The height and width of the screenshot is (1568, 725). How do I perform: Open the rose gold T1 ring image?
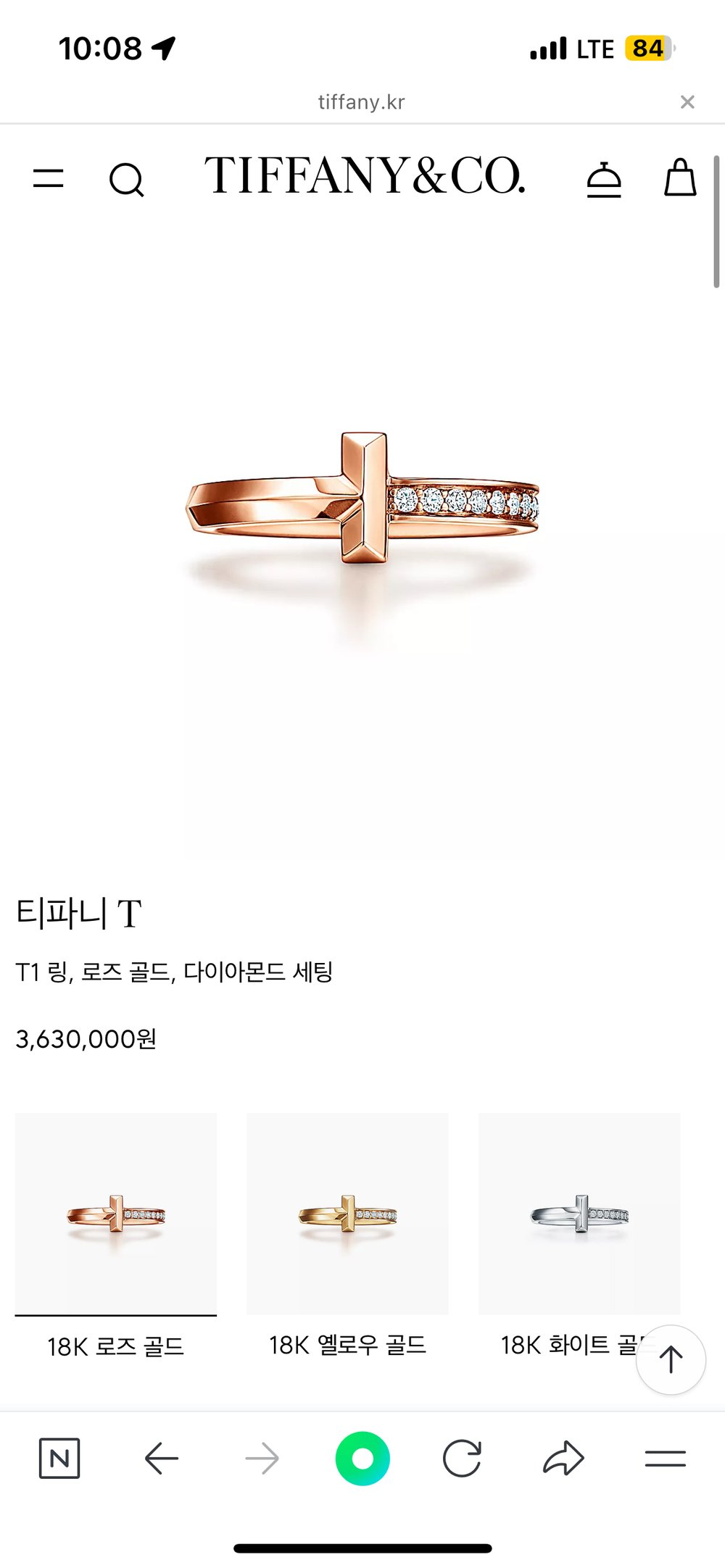(x=362, y=500)
